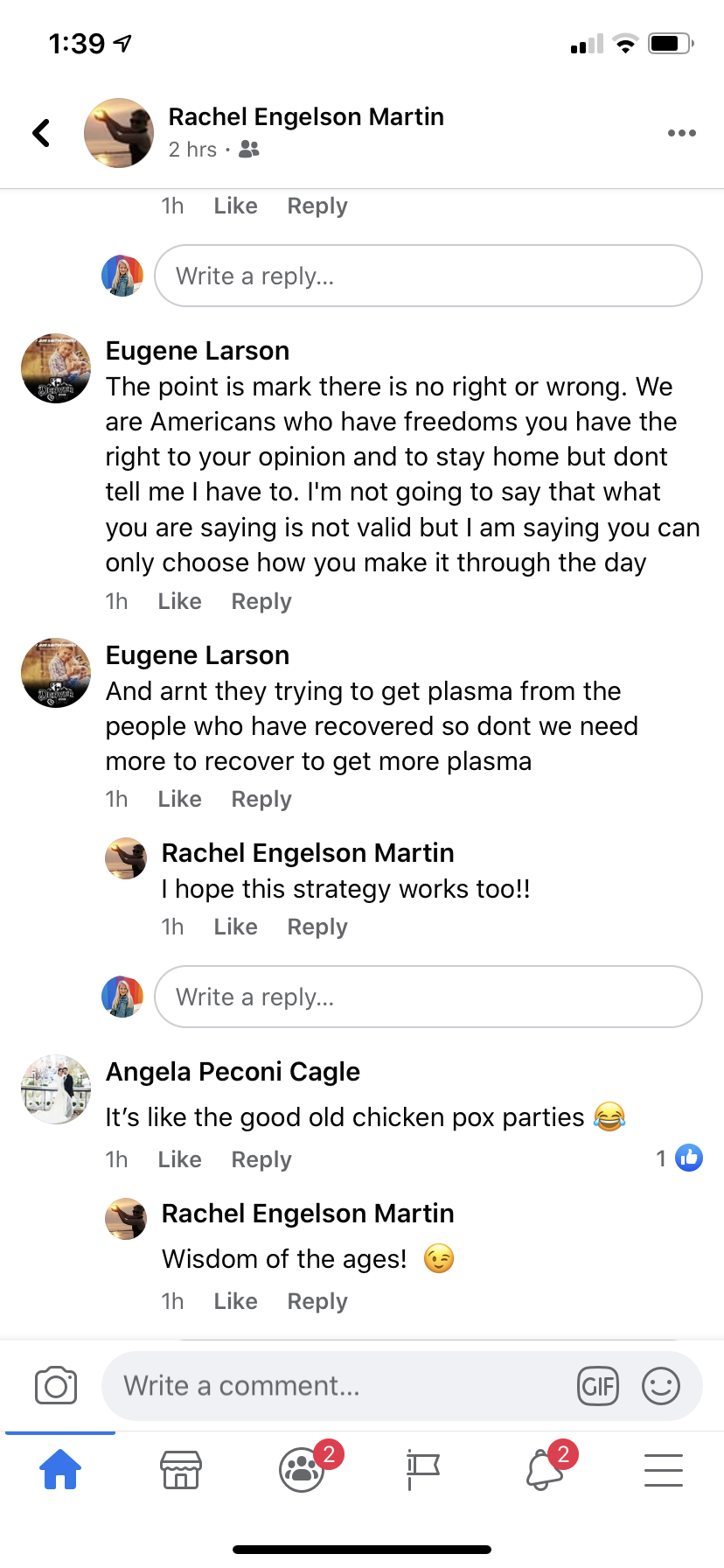Open the camera to attach a photo
The image size is (724, 1568).
[x=56, y=1386]
